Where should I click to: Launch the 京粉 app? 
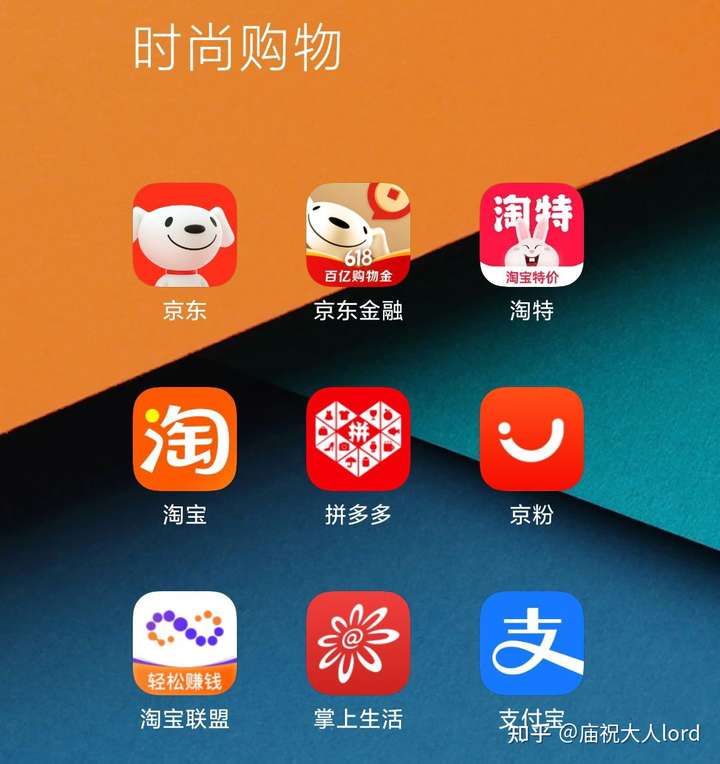click(531, 439)
